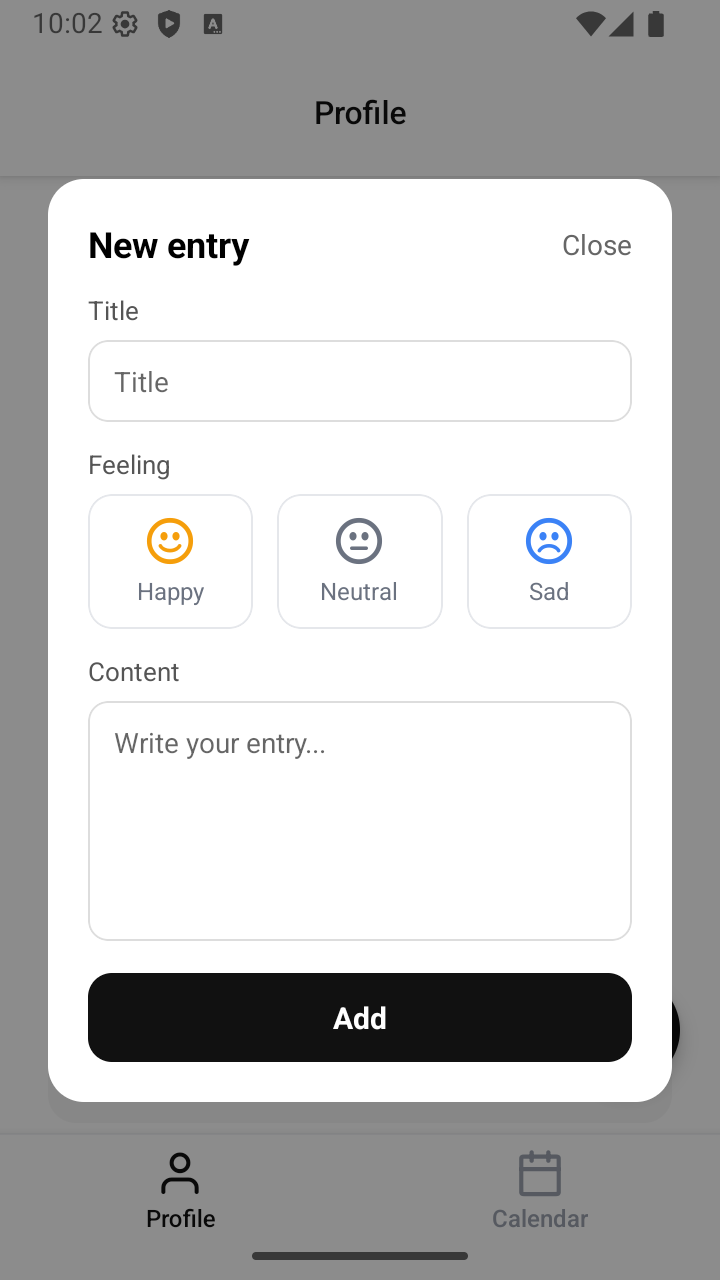Click the Title input field
The width and height of the screenshot is (720, 1280).
(360, 381)
